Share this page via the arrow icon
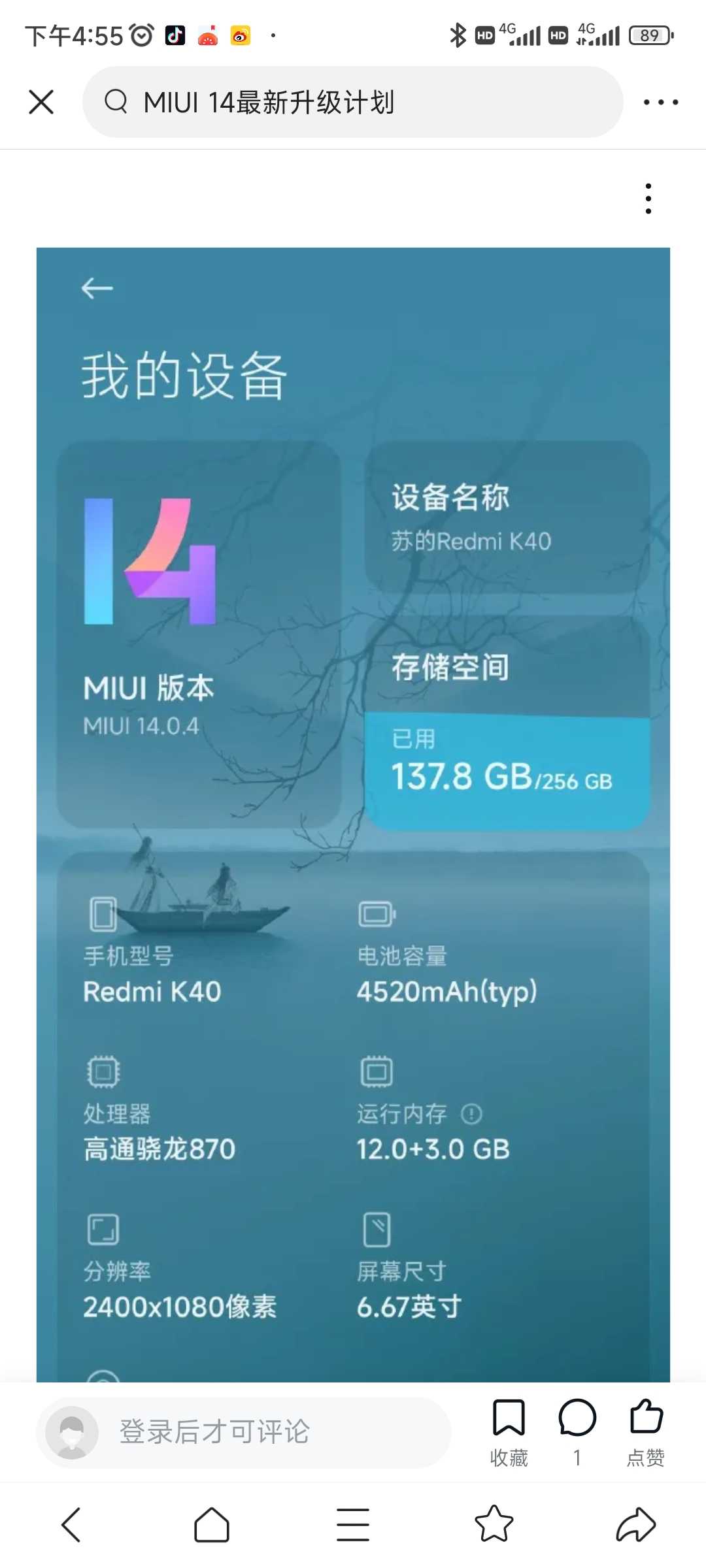This screenshot has height=1568, width=706. click(x=635, y=1525)
